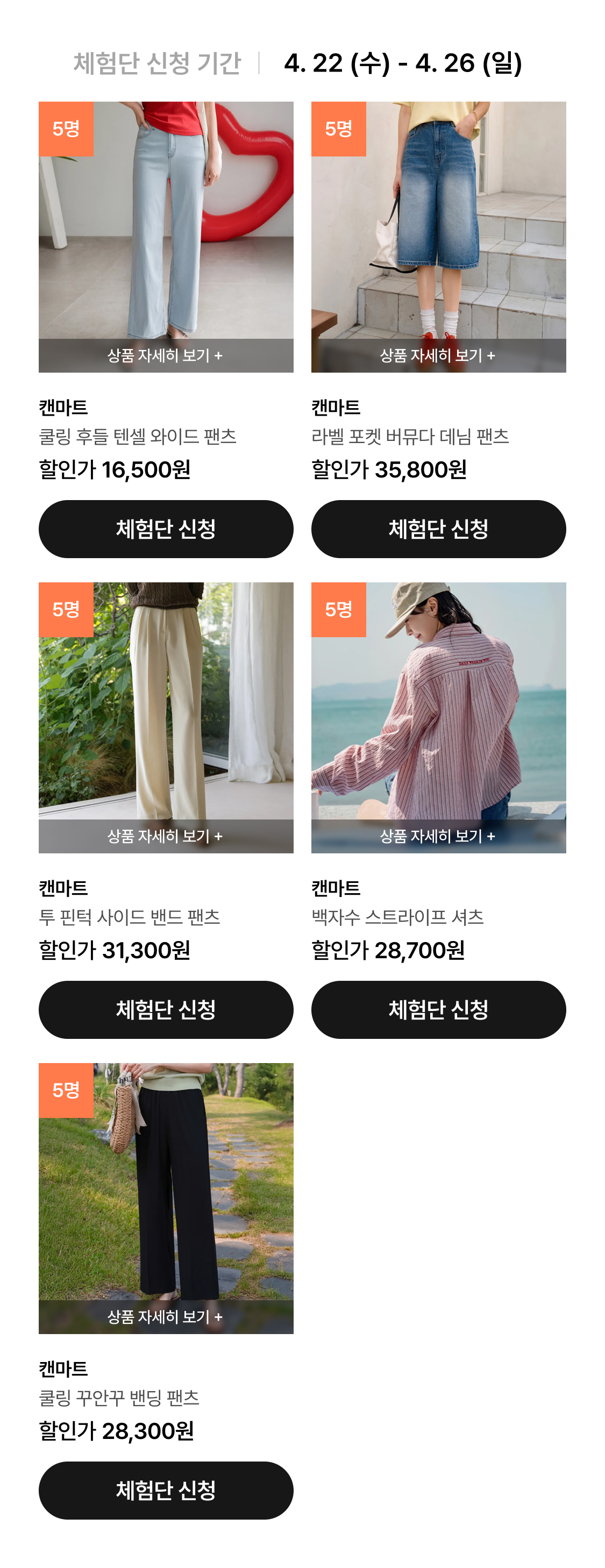View details of 쿨링 후들 텐셀 와이드 팬츠
The width and height of the screenshot is (605, 1568).
click(x=166, y=355)
